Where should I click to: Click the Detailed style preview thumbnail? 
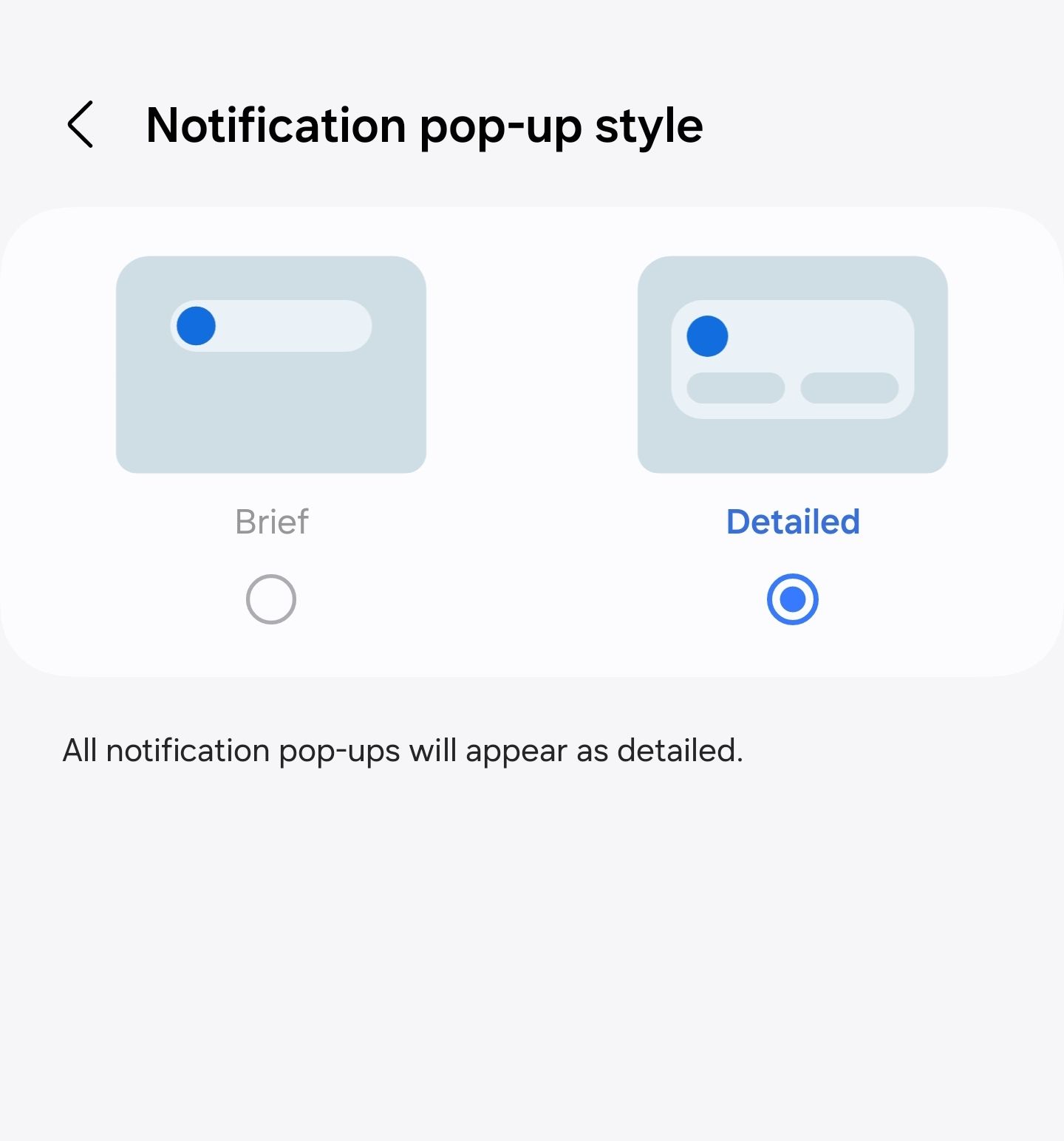[792, 363]
